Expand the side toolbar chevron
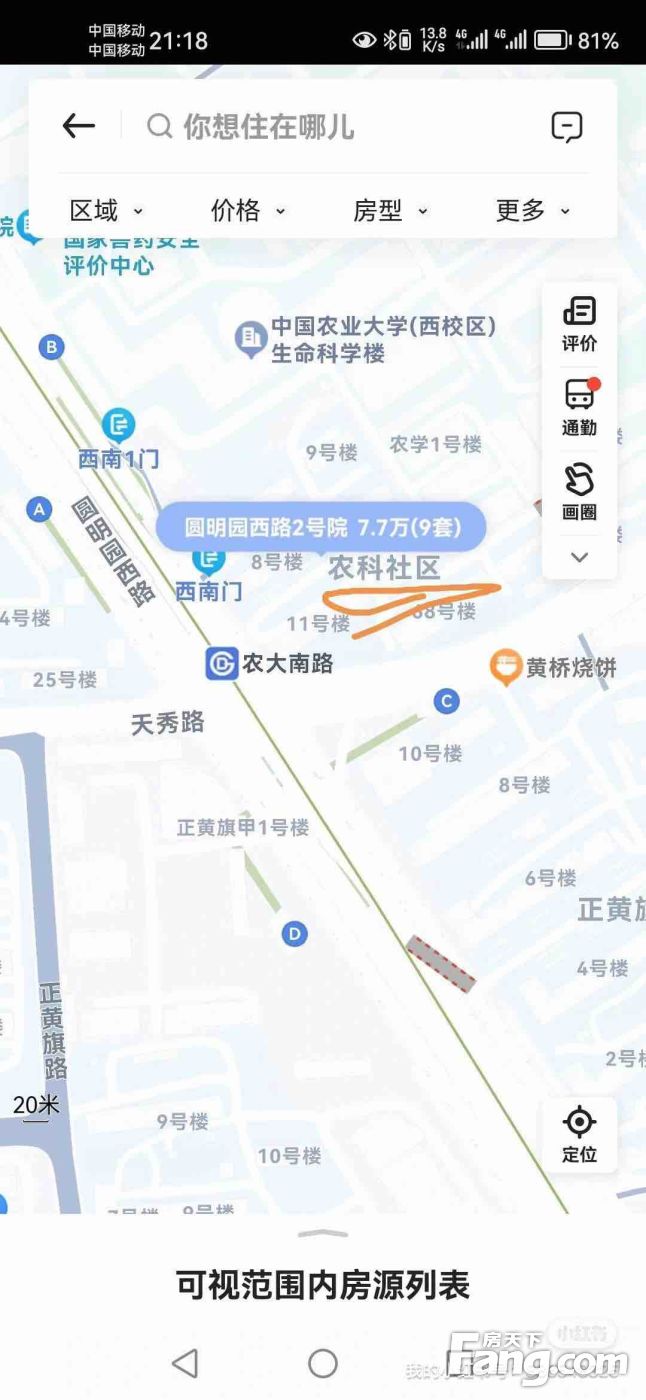Viewport: 646px width, 1400px height. tap(579, 557)
